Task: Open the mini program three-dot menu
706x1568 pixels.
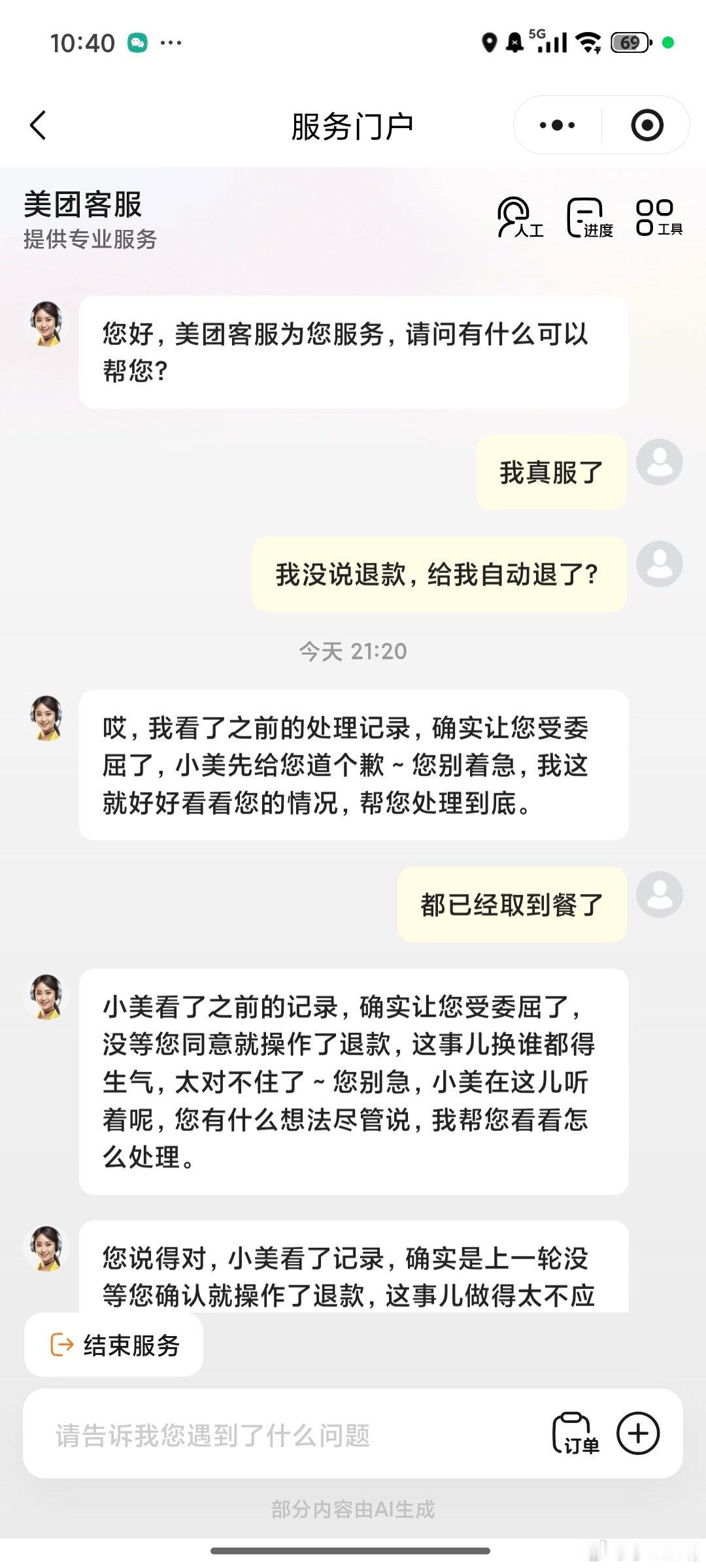Action: tap(557, 125)
